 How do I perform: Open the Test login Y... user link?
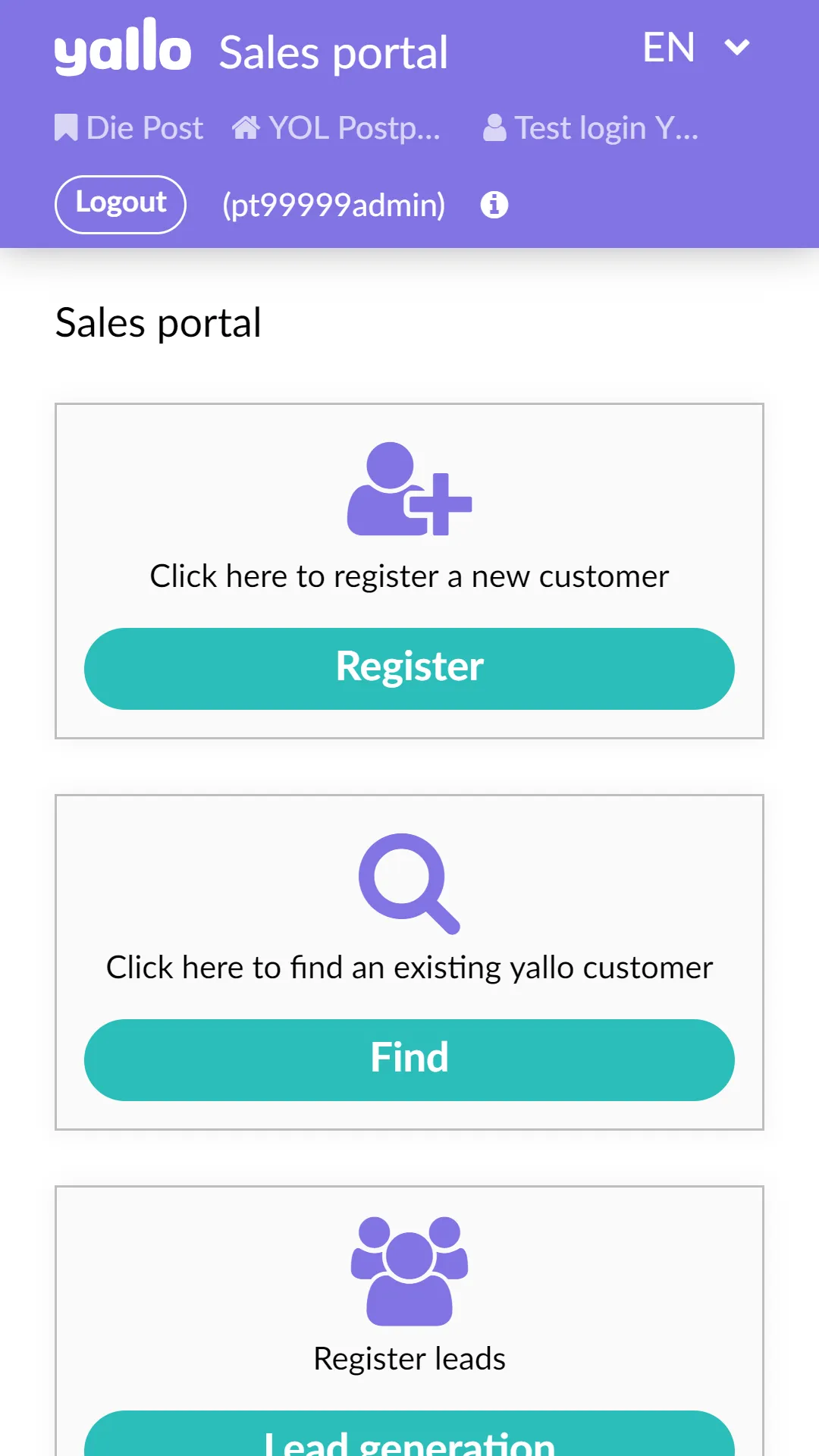591,128
